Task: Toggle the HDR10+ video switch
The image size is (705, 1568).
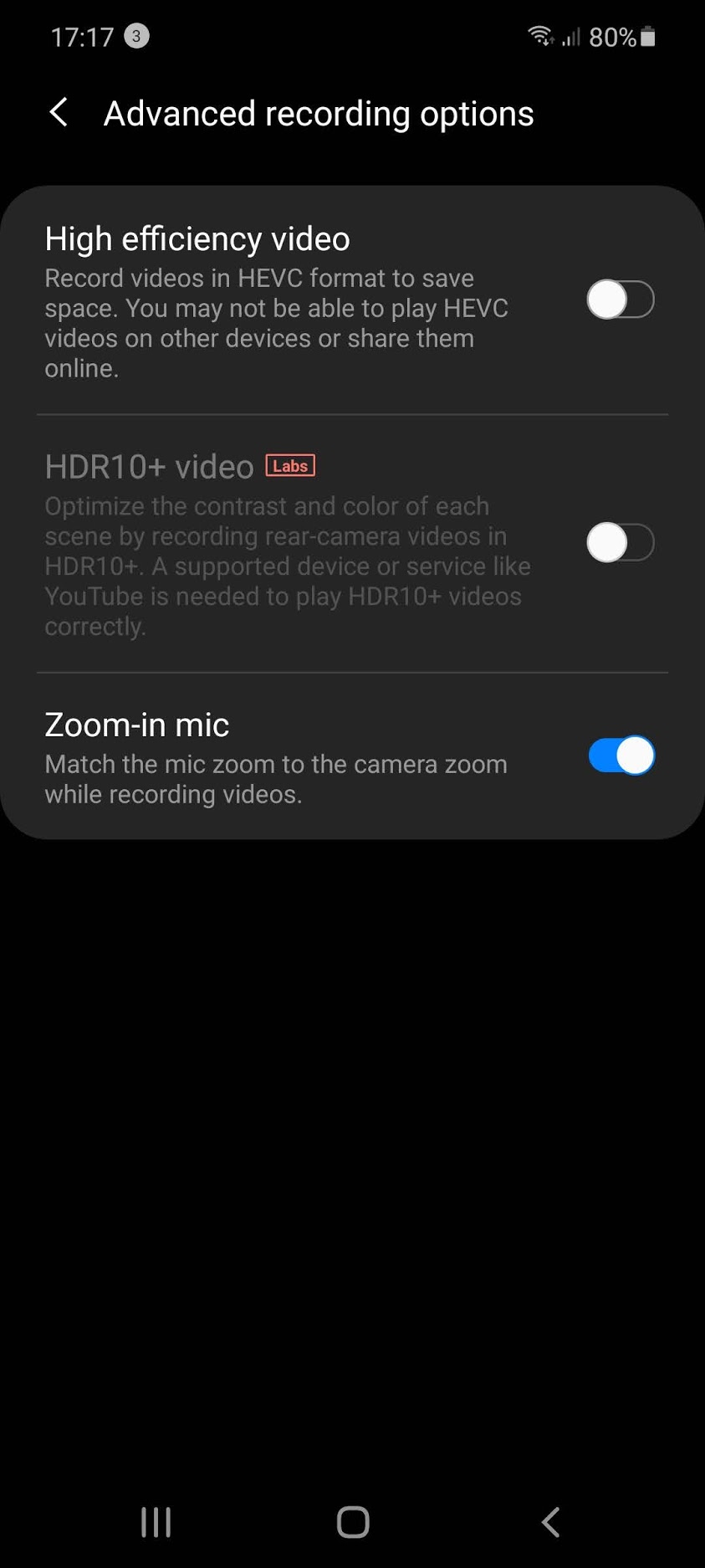Action: (x=621, y=542)
